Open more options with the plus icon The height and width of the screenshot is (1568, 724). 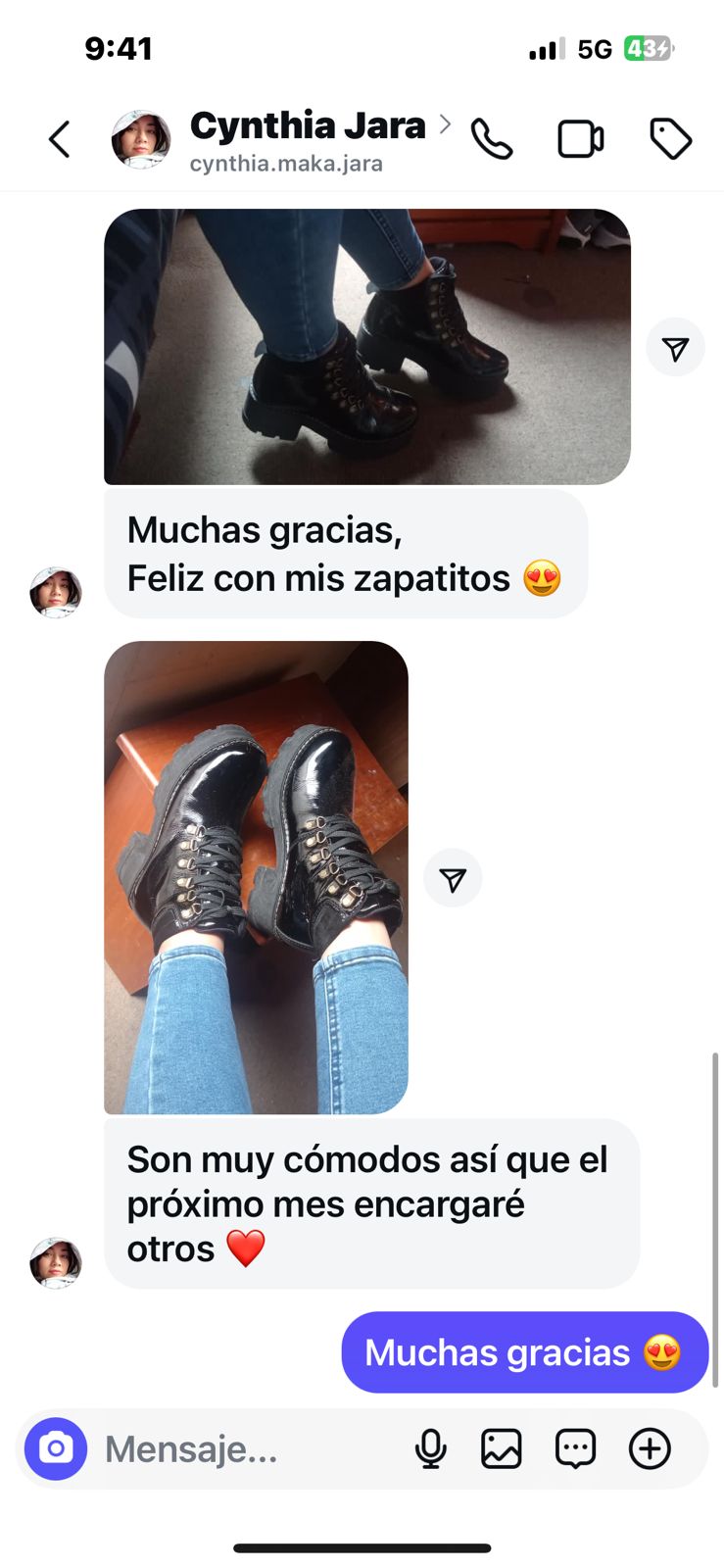(650, 1448)
